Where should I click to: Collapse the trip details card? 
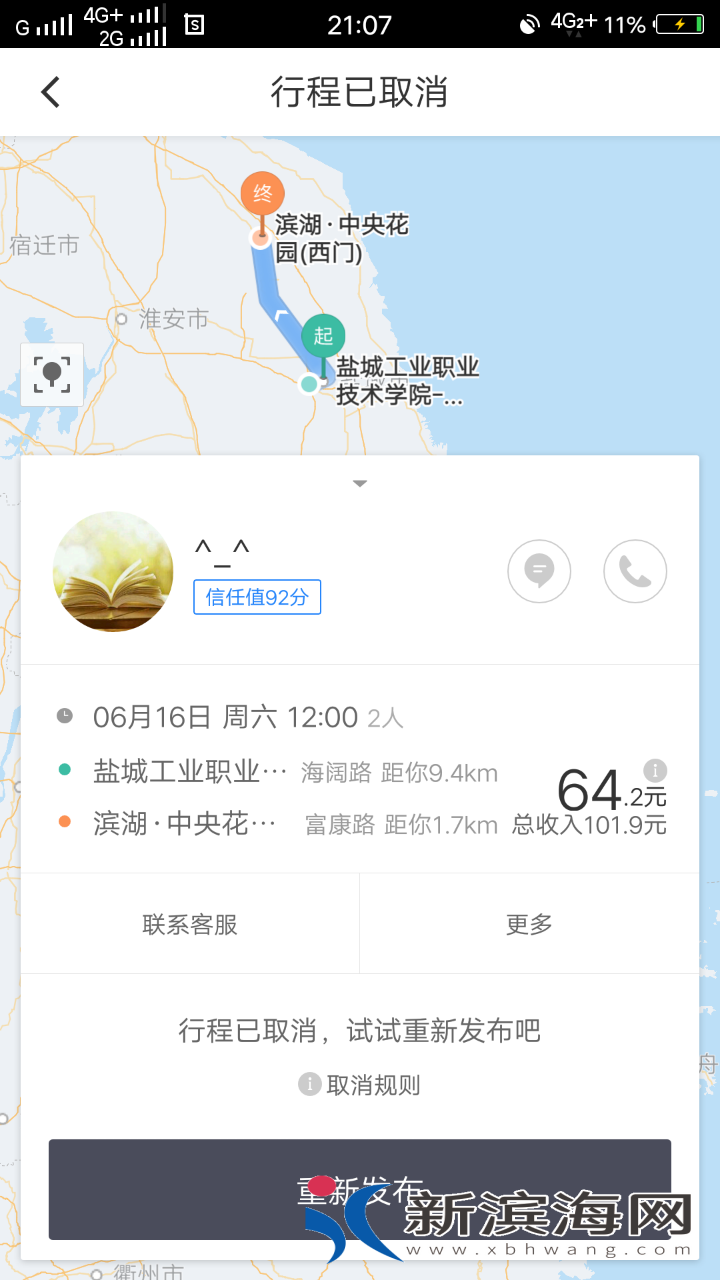[360, 484]
